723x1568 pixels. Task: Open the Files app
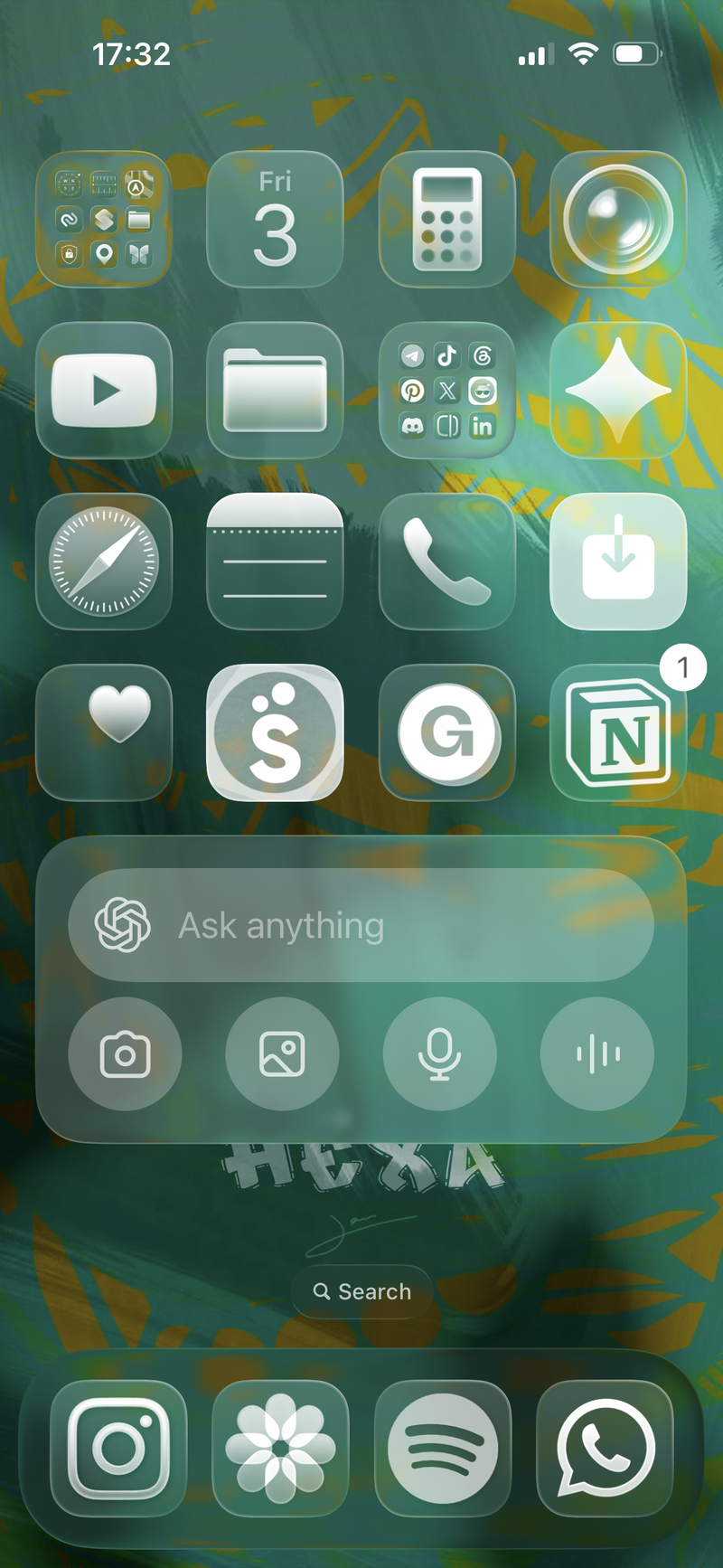[x=275, y=390]
